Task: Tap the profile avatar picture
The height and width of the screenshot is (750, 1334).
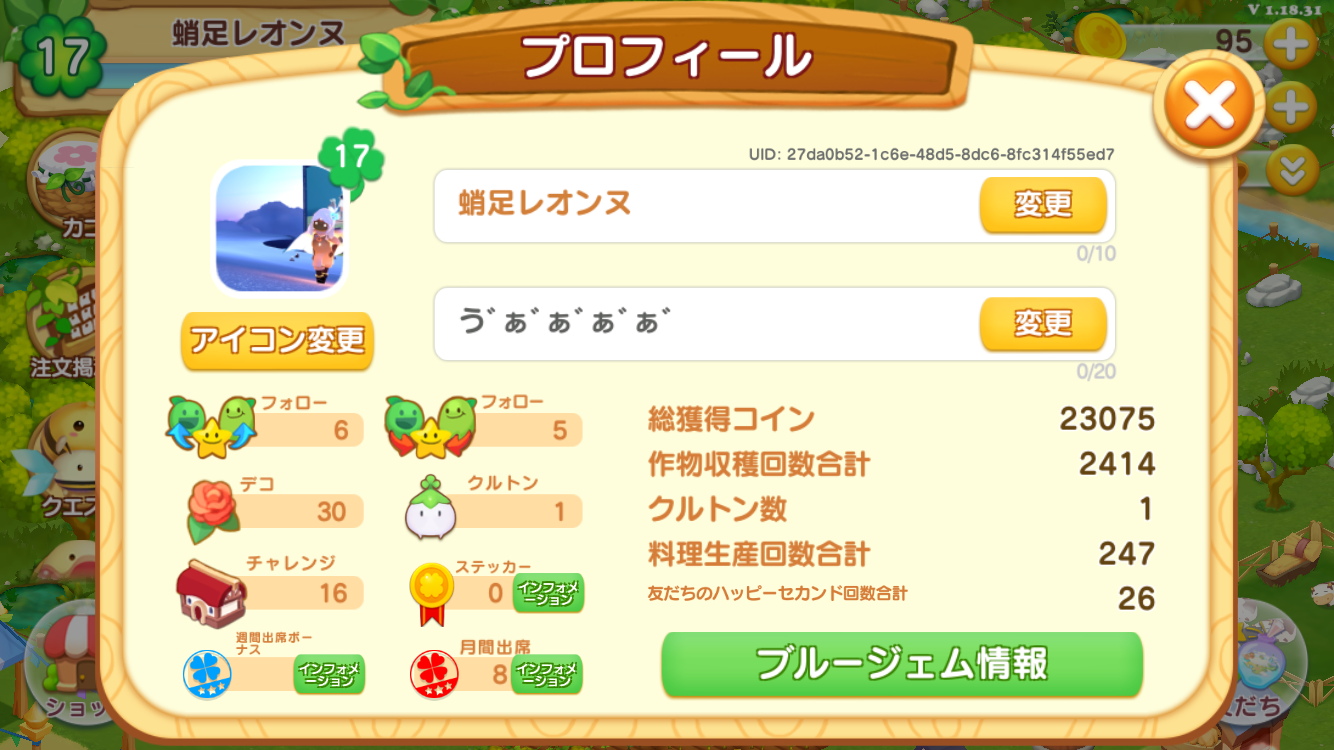Action: [280, 228]
